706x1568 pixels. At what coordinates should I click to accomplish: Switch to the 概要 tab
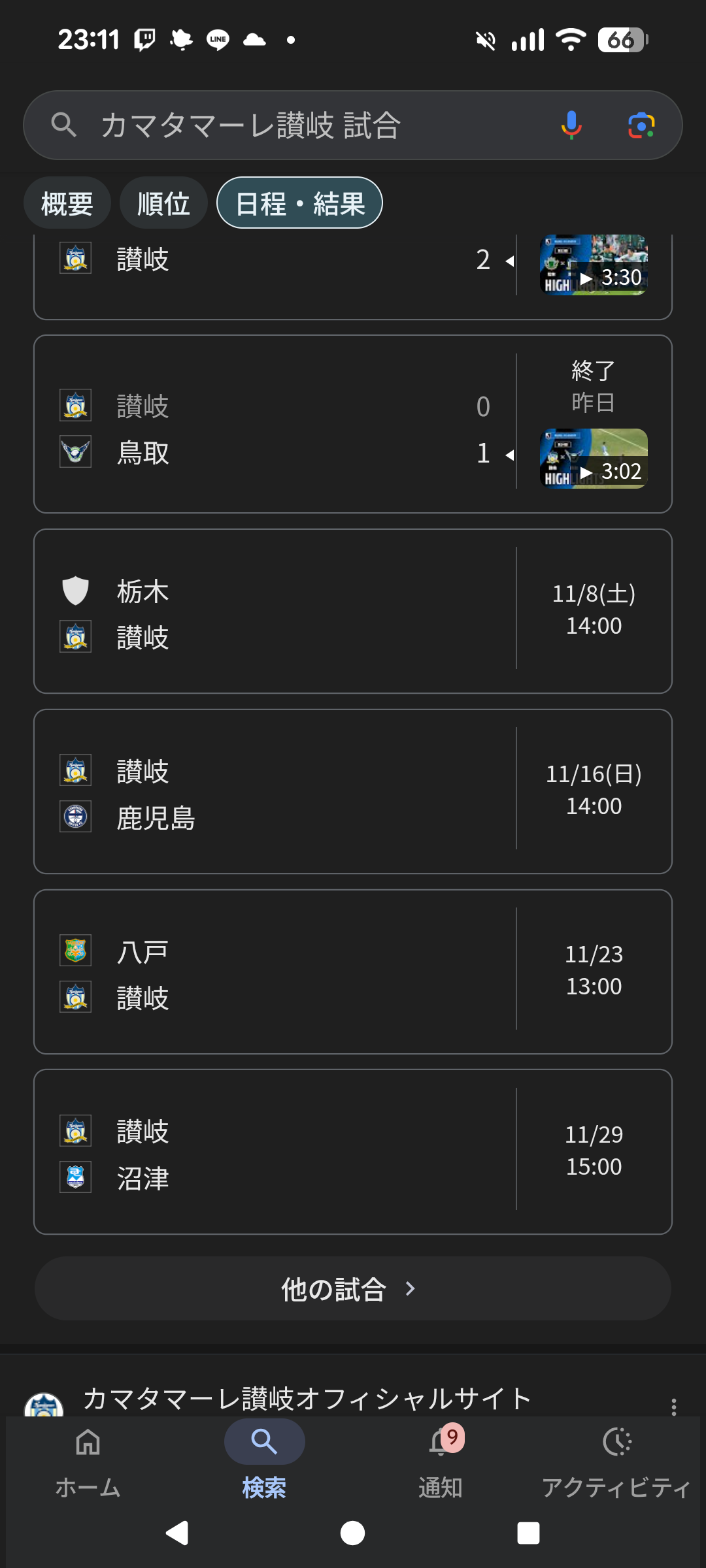tap(67, 203)
